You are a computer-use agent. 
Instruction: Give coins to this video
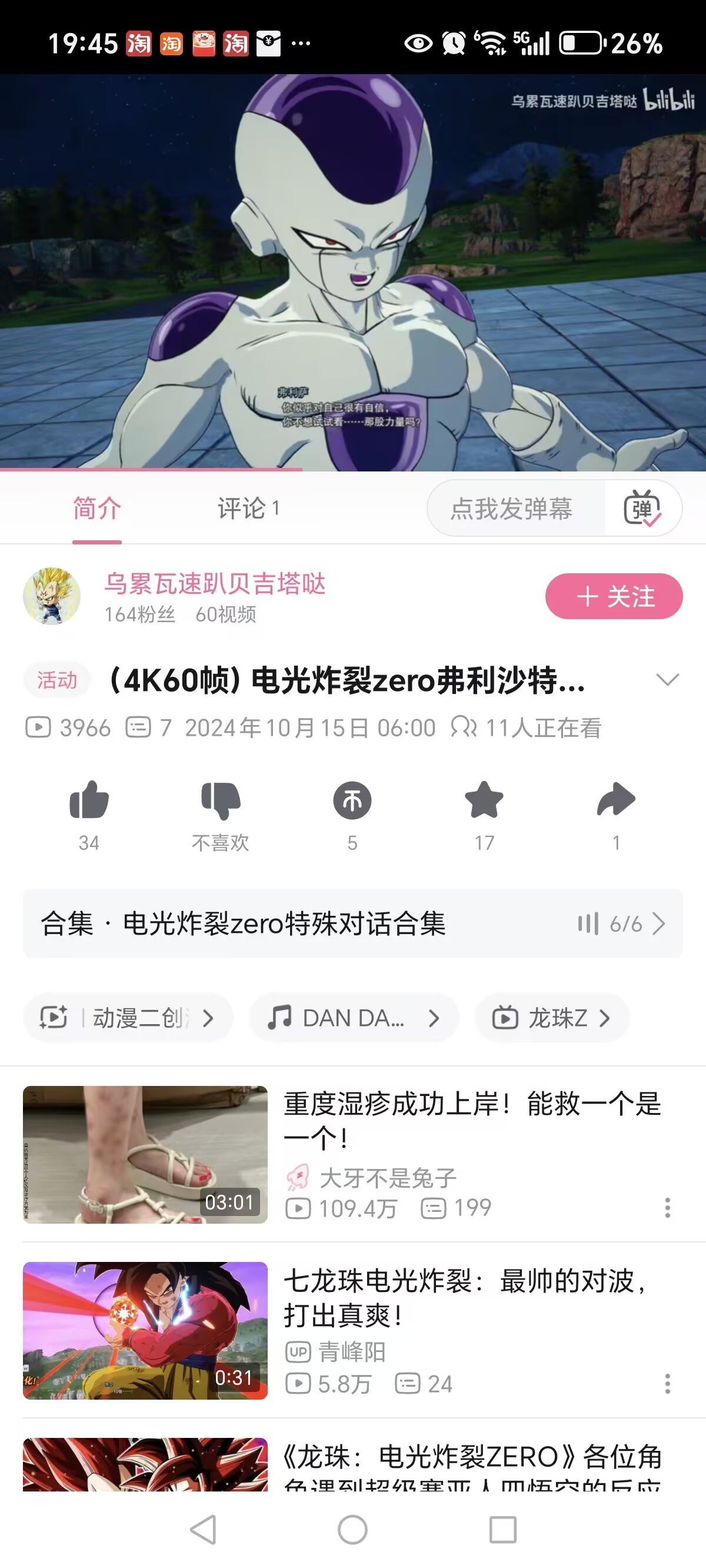(352, 800)
